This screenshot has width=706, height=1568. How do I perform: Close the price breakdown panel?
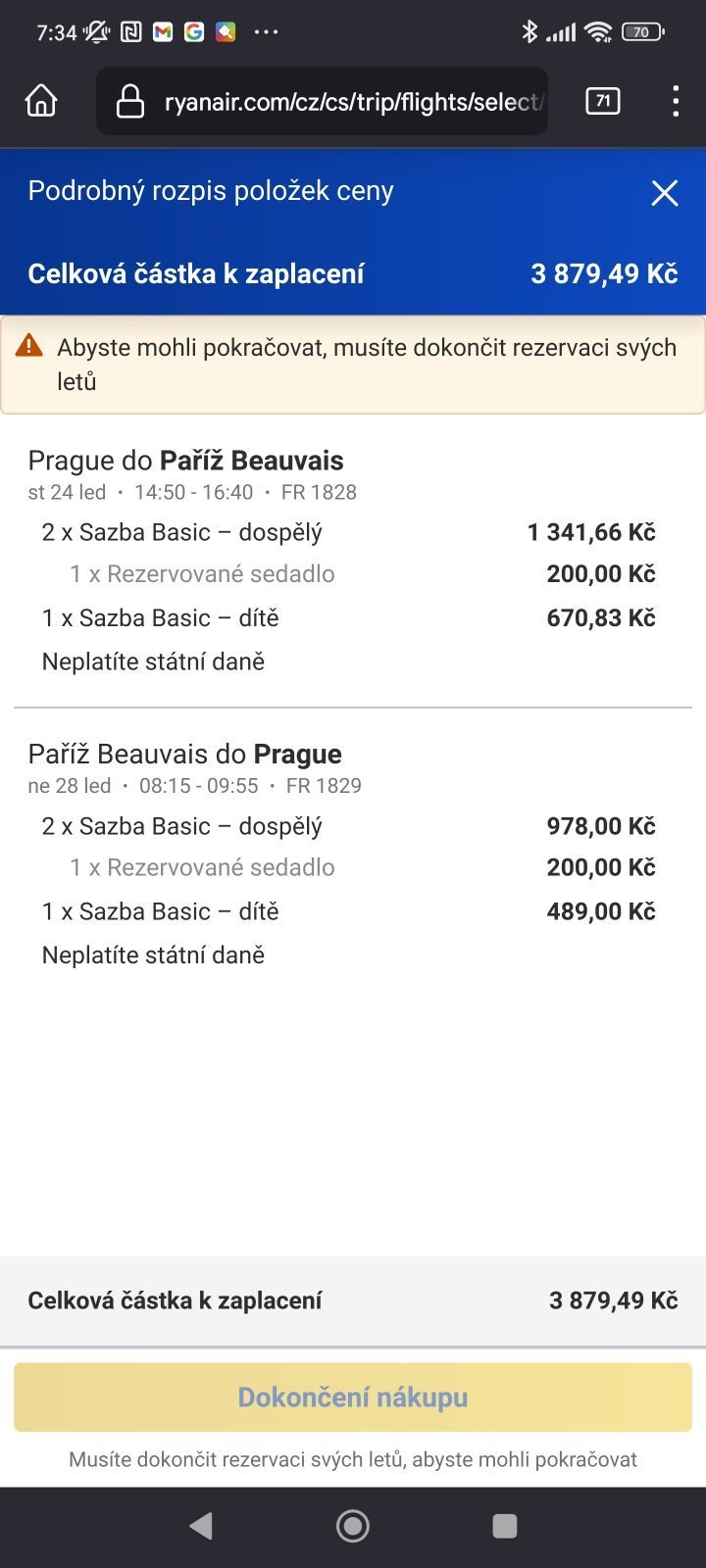tap(665, 193)
